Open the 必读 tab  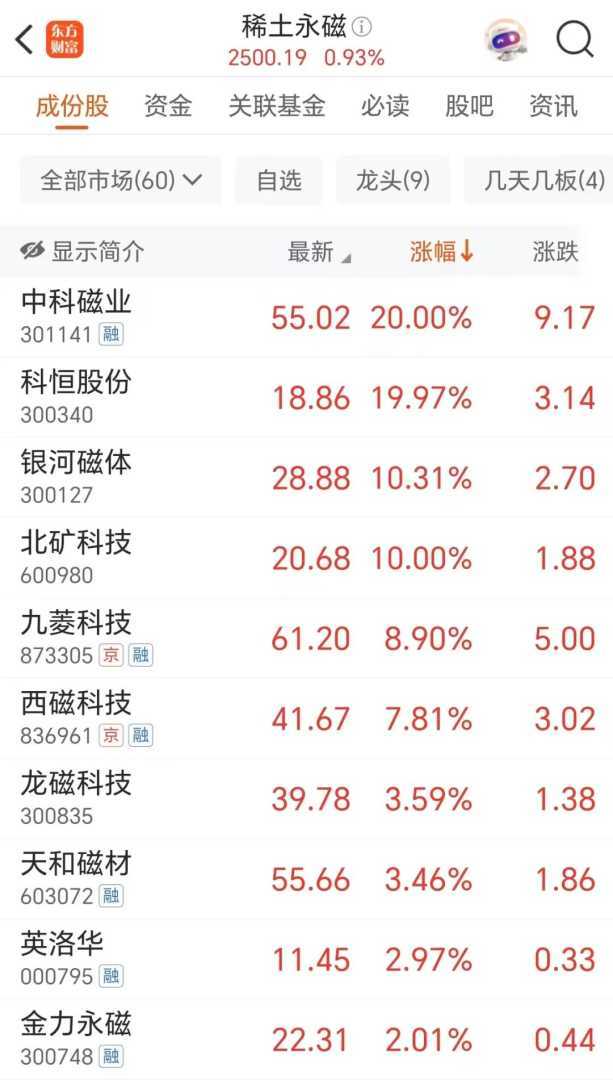point(385,106)
